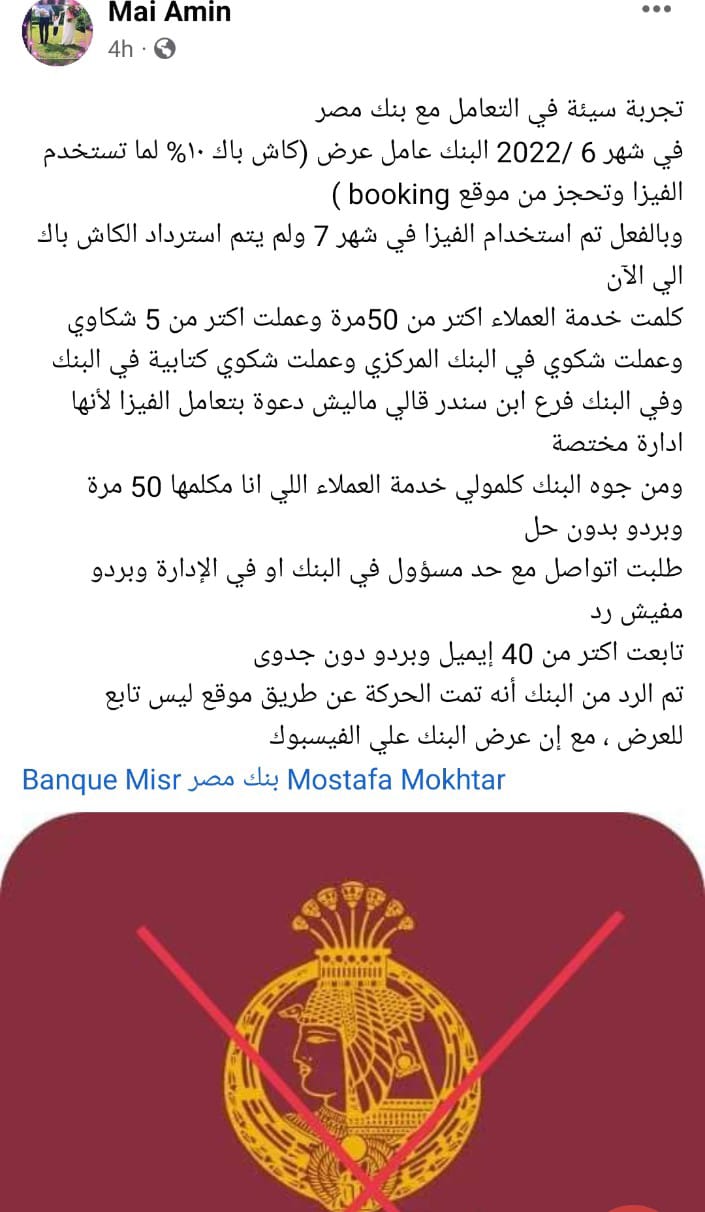
Task: Open the crossed-out Banque Misr logo image
Action: 352,1010
